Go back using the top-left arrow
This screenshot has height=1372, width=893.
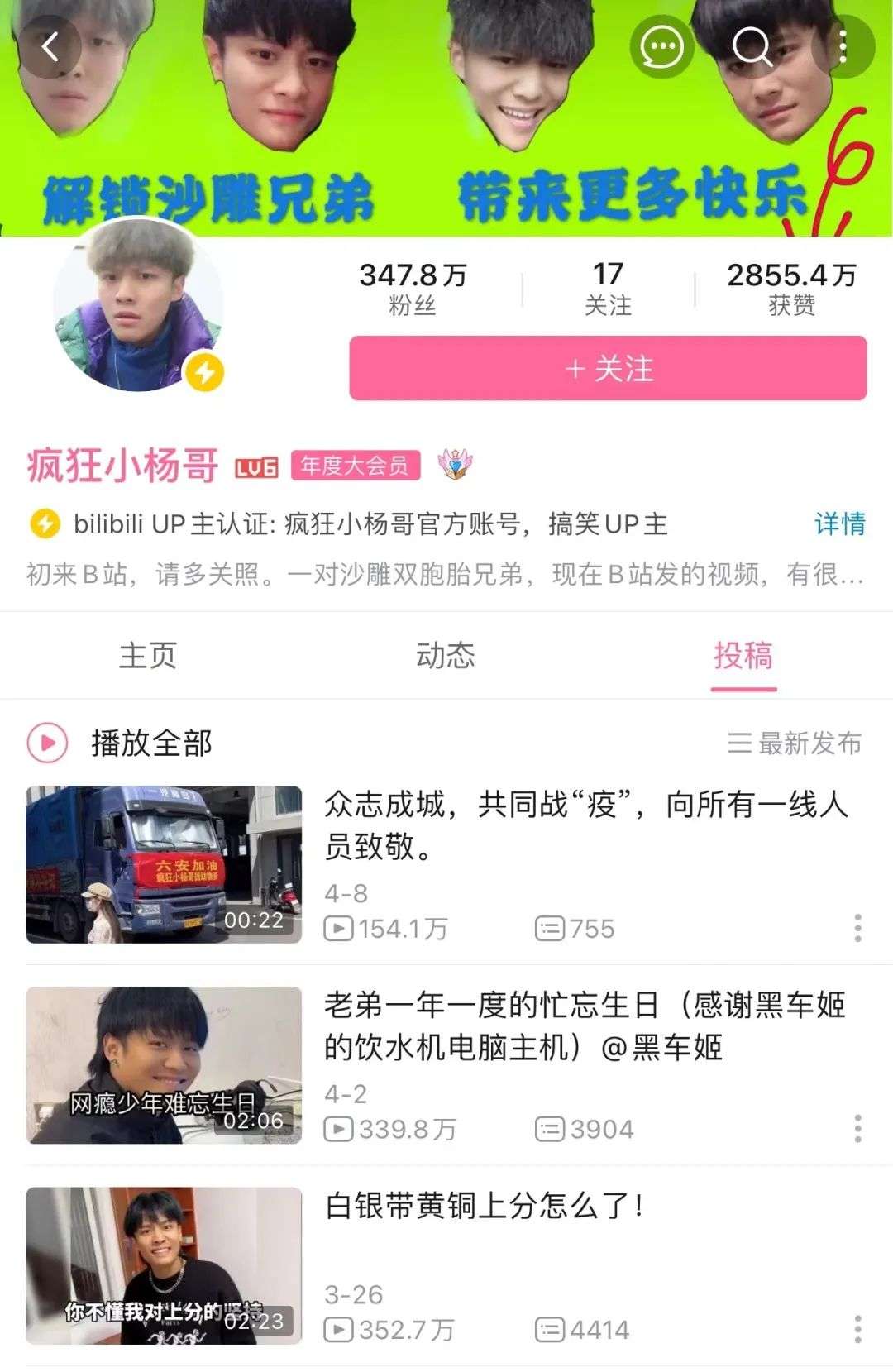[x=50, y=47]
